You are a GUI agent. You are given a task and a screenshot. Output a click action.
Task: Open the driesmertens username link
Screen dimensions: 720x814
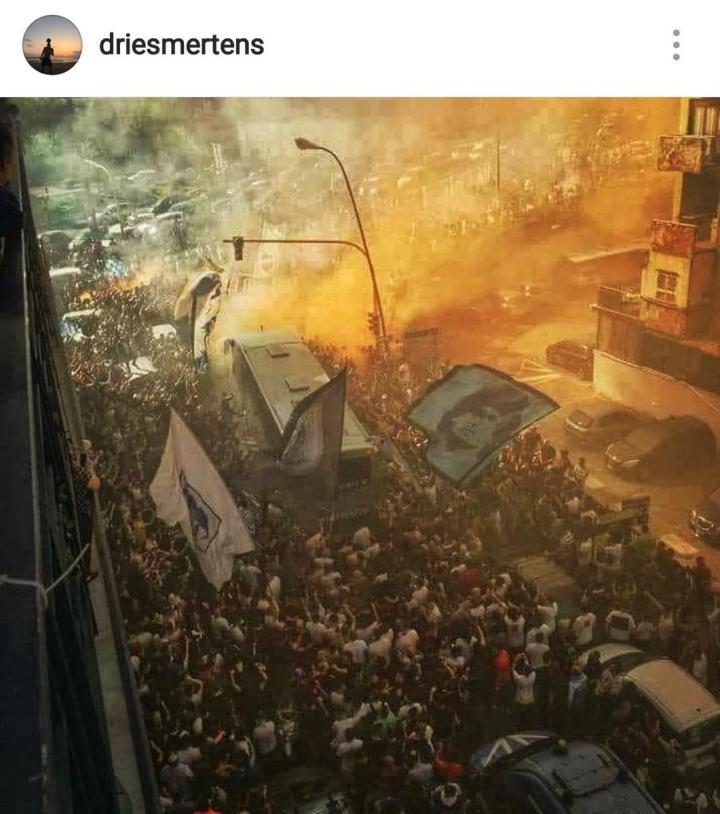tap(181, 44)
